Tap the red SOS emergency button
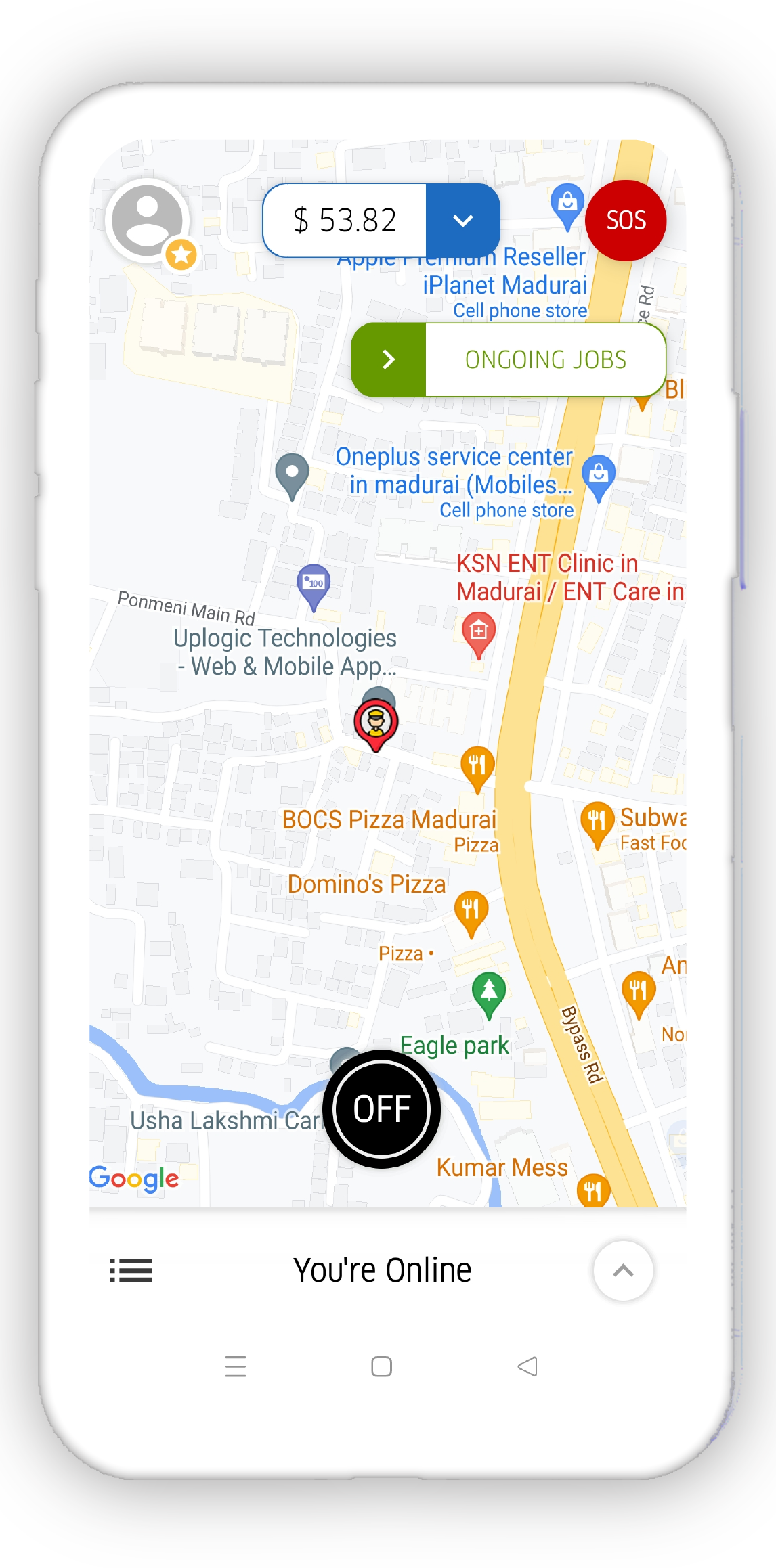 625,221
